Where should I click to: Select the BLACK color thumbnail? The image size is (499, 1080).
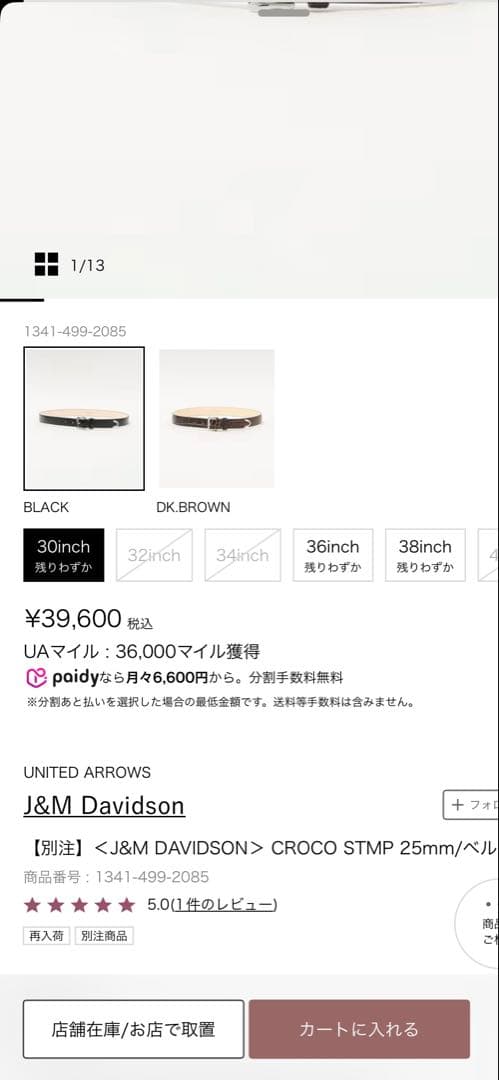pyautogui.click(x=84, y=418)
